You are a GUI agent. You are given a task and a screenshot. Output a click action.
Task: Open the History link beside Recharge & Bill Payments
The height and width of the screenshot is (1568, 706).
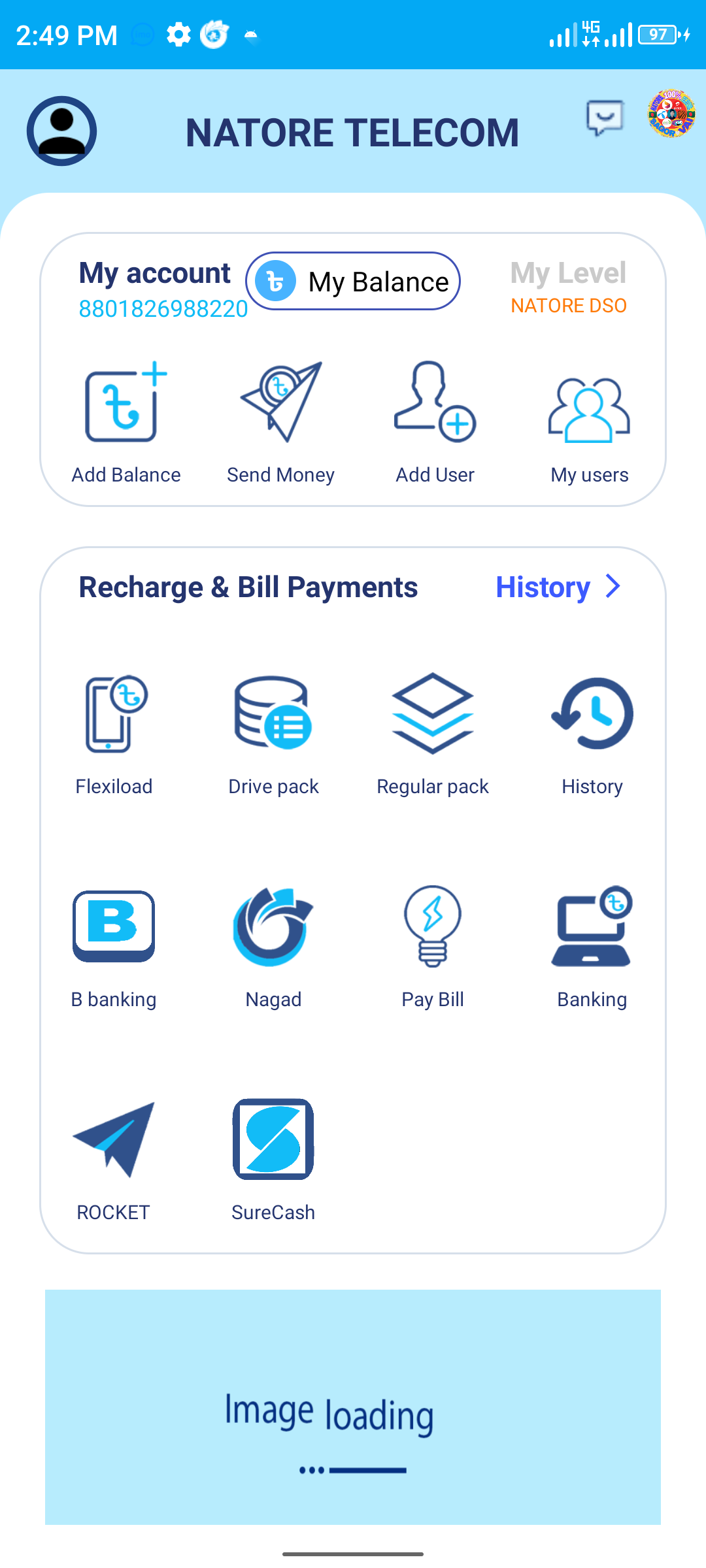[x=558, y=587]
